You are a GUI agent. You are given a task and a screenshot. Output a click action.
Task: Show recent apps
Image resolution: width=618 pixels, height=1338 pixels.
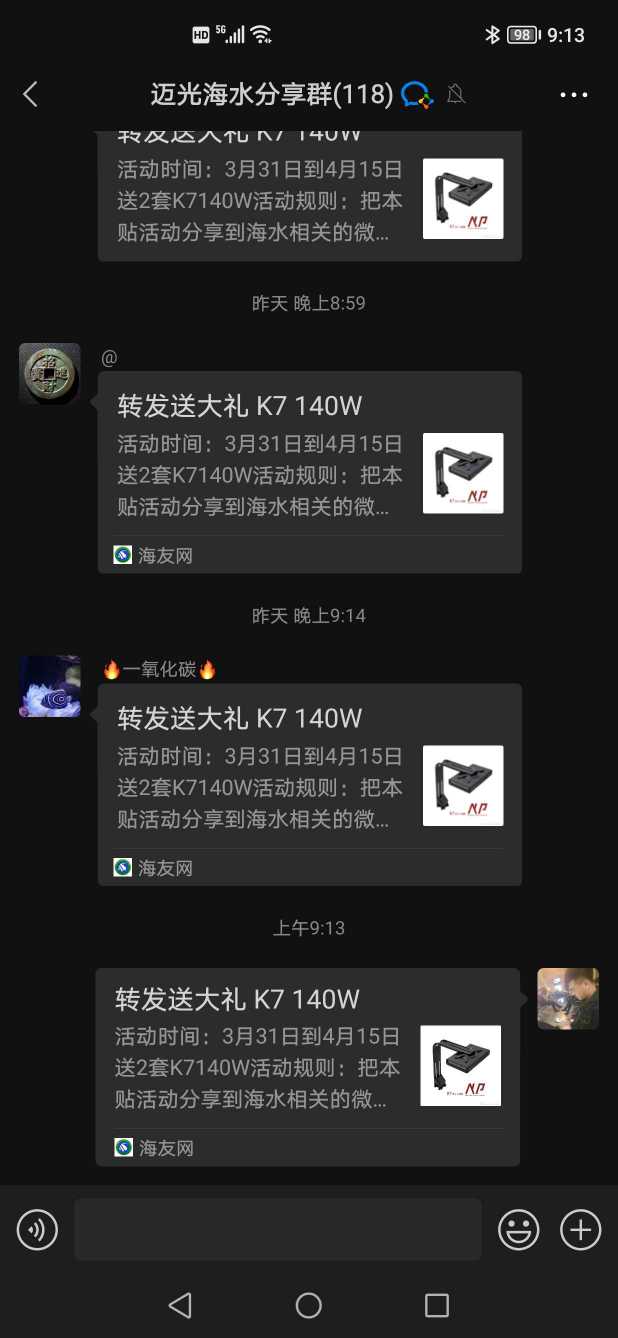[x=436, y=1305]
